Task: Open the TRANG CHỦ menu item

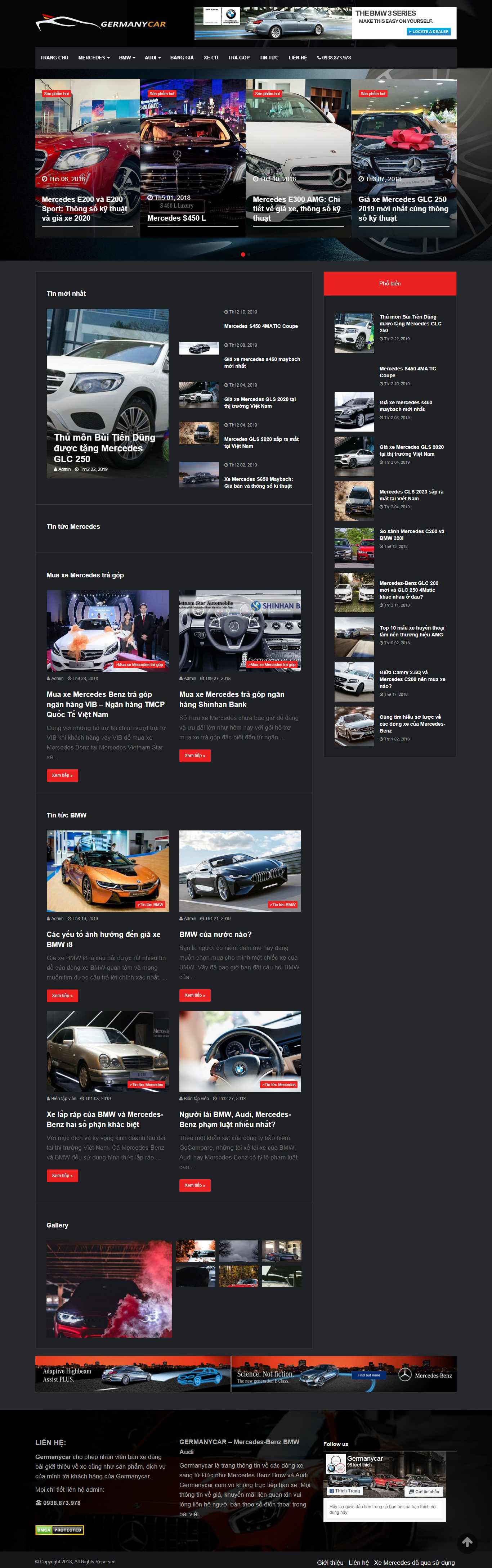Action: [54, 58]
